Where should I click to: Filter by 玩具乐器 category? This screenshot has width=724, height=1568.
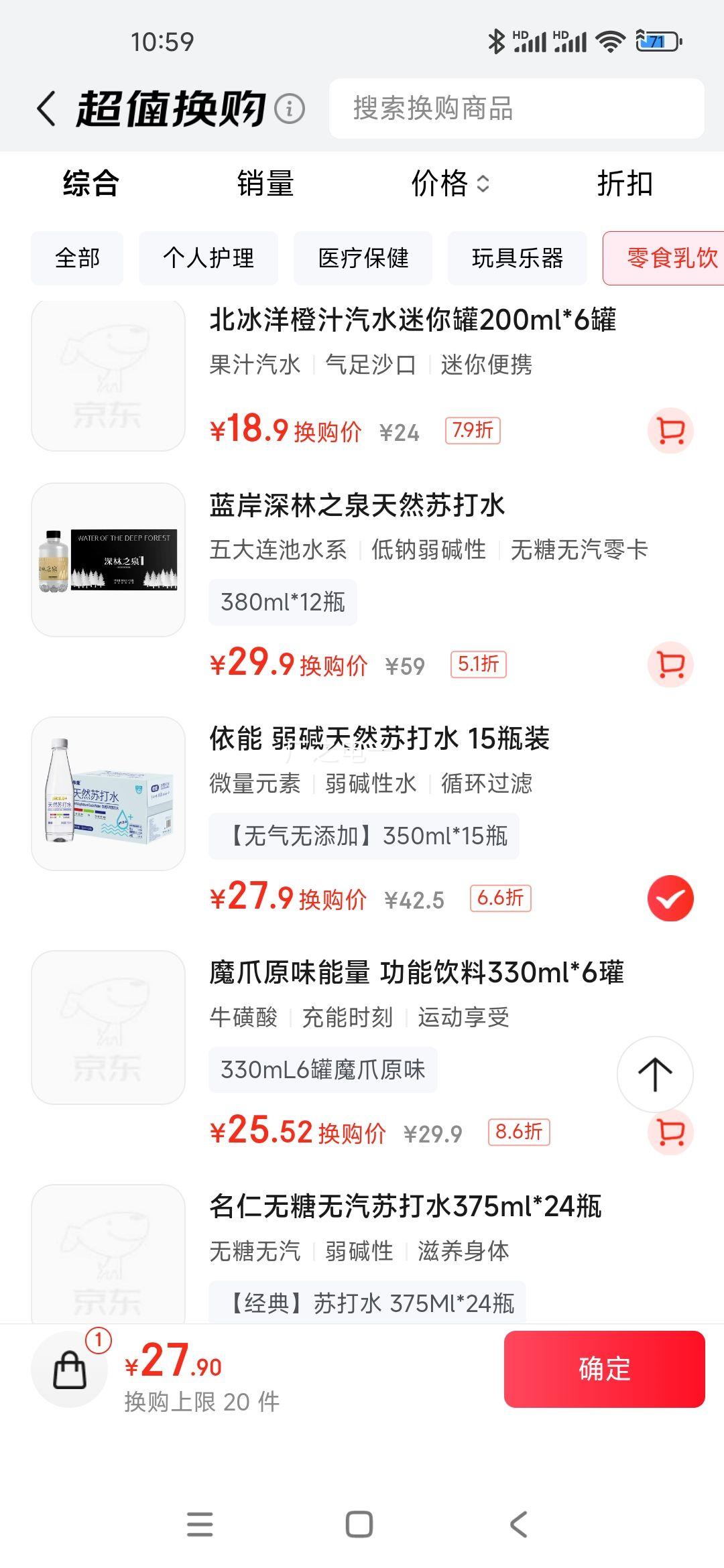[517, 259]
